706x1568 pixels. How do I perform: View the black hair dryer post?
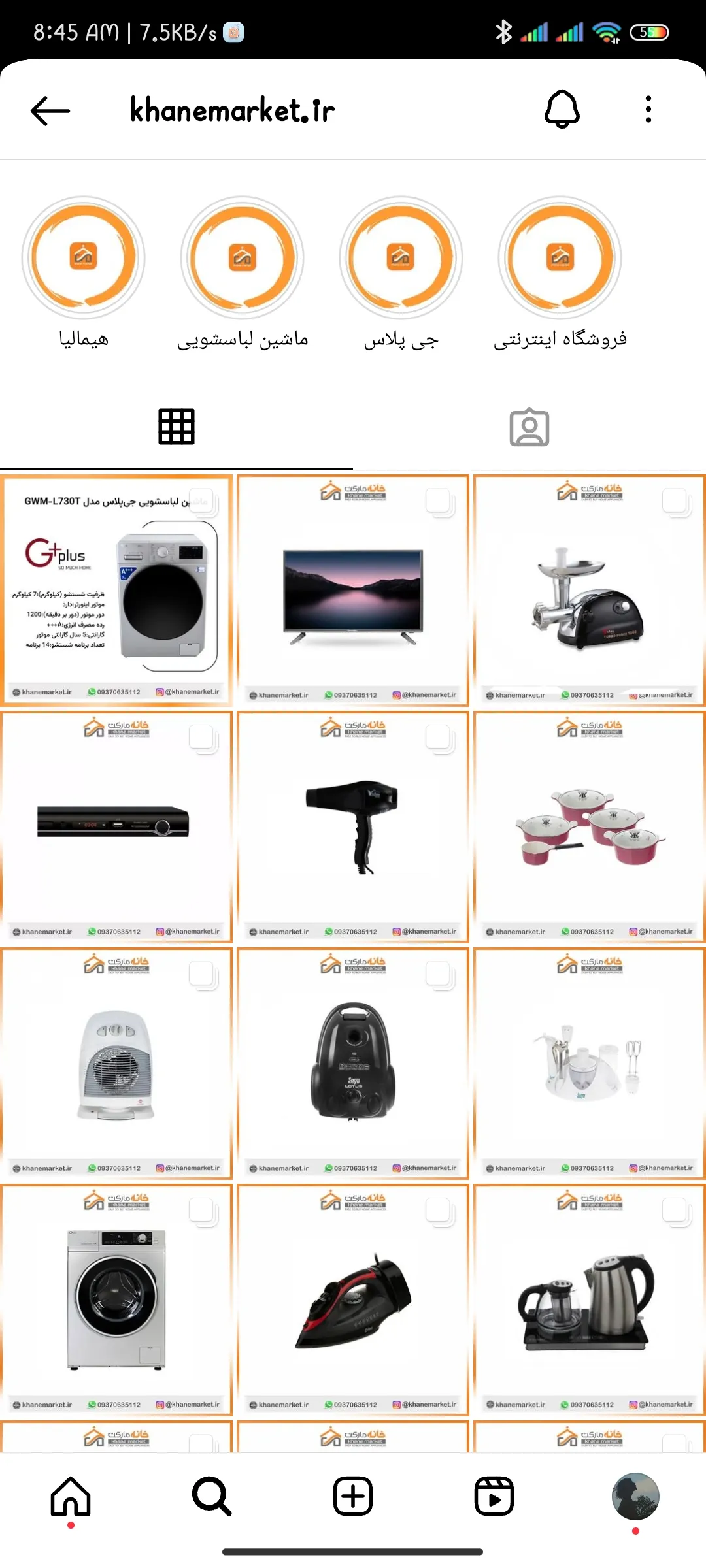point(353,827)
